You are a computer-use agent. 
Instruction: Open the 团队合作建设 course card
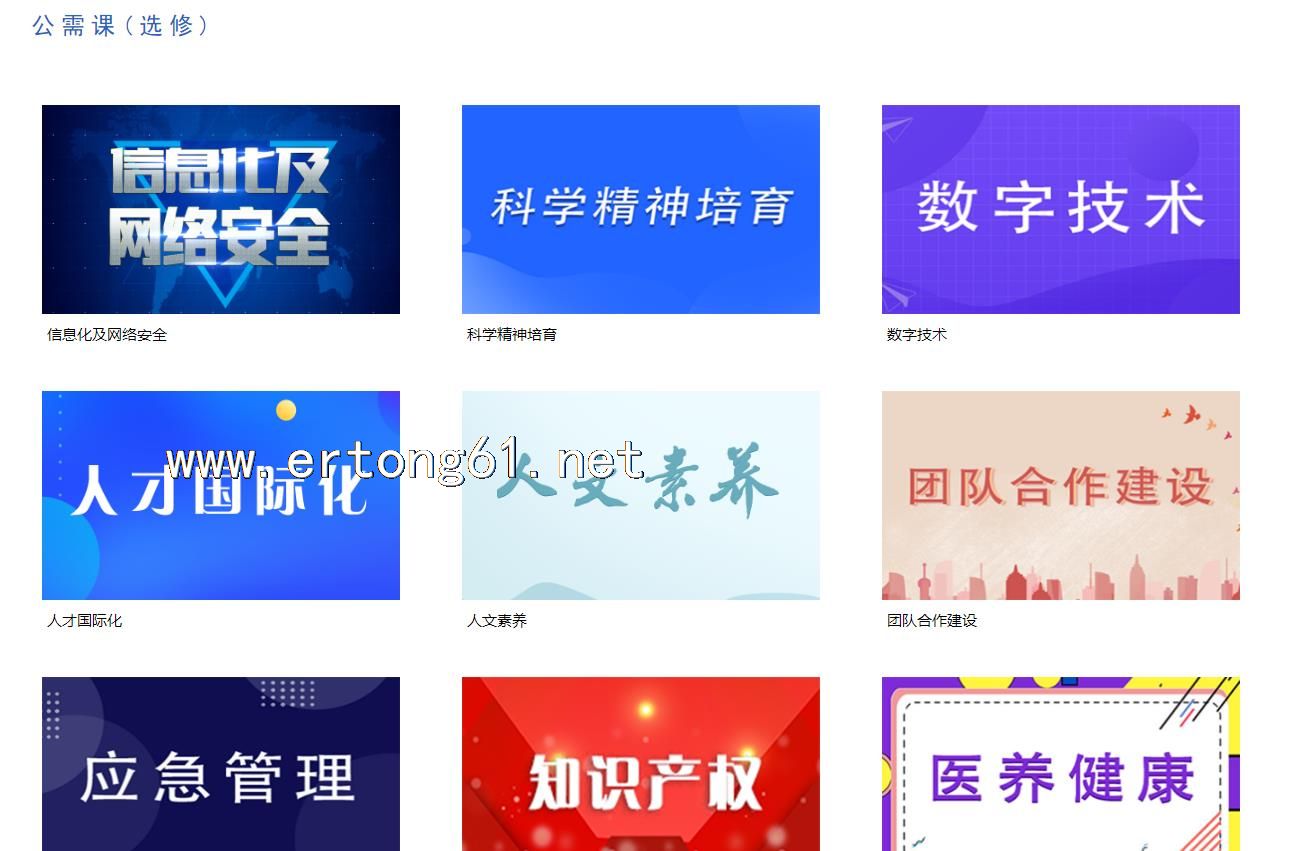(x=1060, y=495)
